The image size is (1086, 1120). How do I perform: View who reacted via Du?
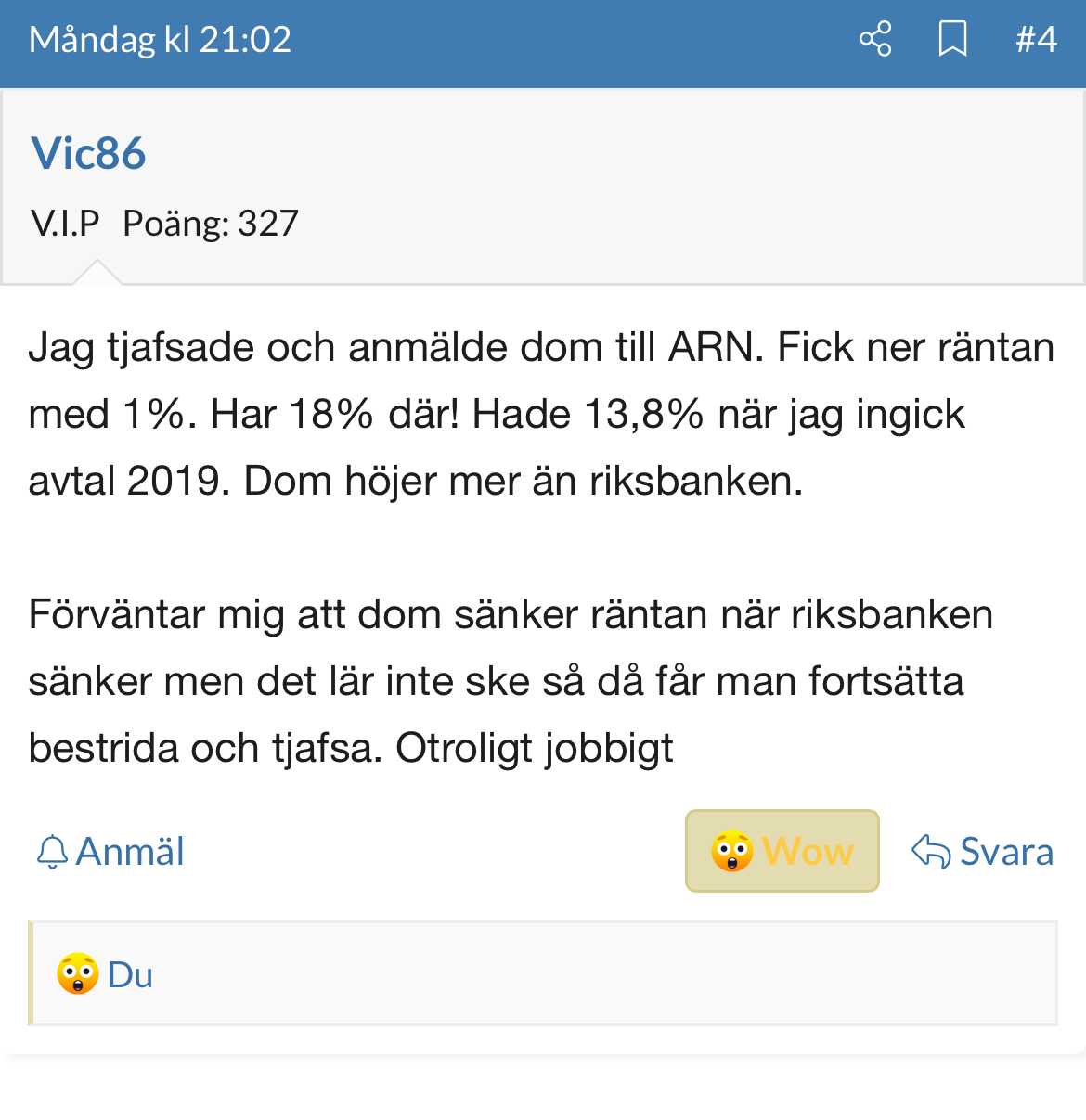(x=128, y=974)
